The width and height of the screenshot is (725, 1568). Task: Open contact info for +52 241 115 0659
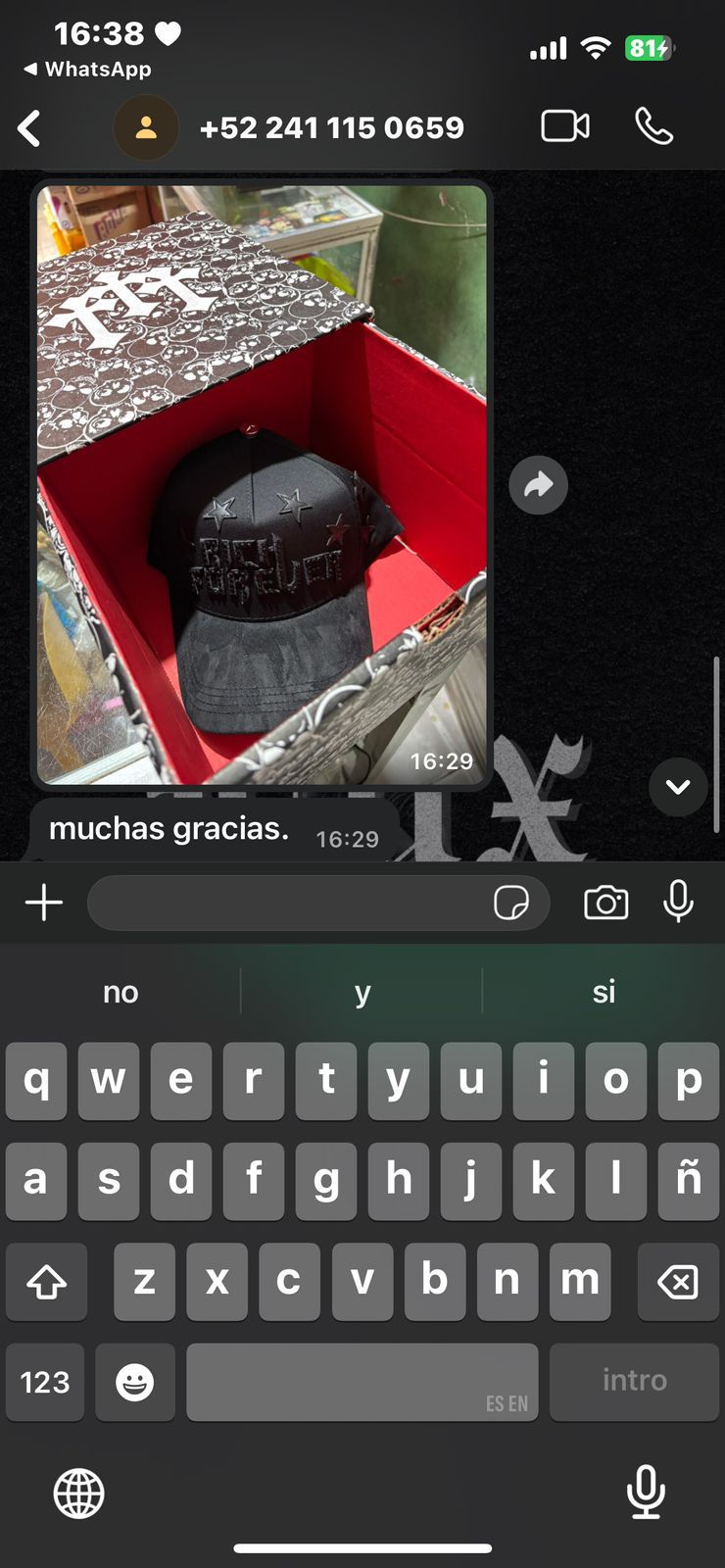click(x=331, y=127)
